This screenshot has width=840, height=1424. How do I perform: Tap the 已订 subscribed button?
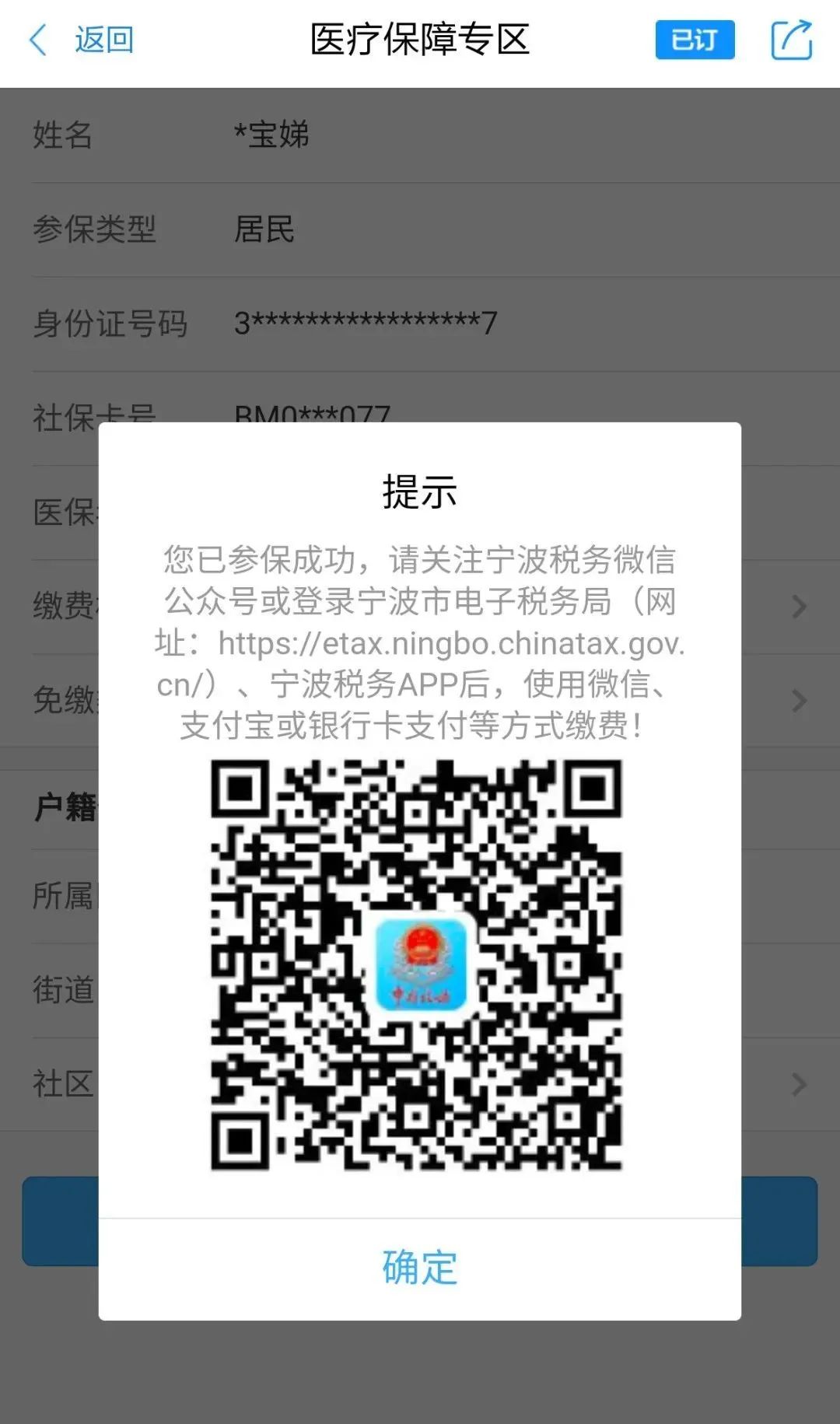coord(695,40)
